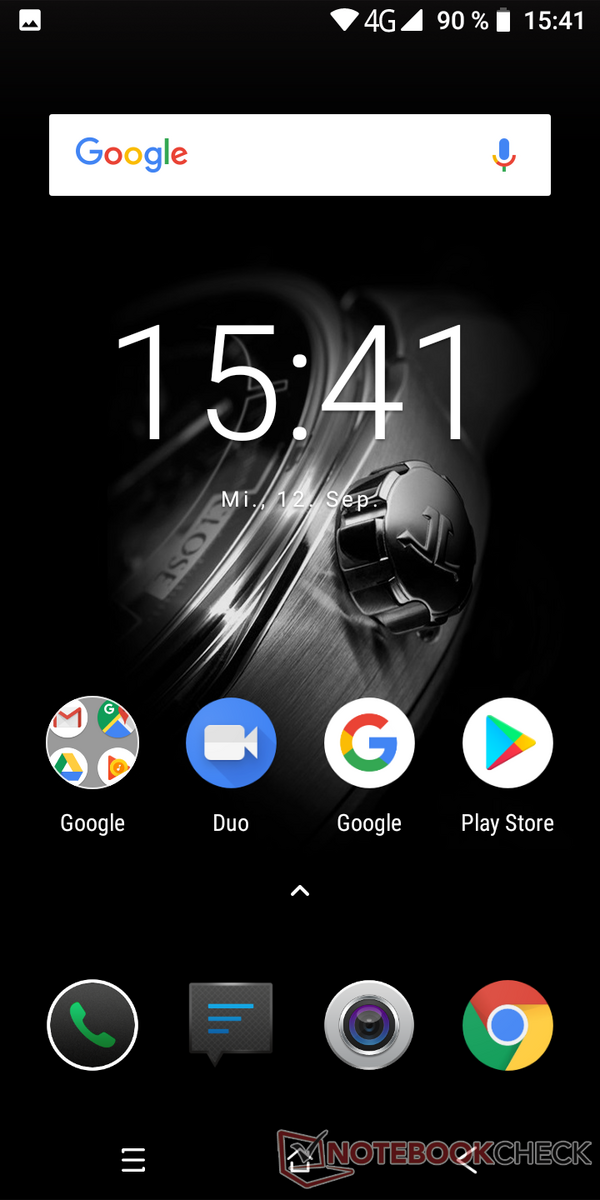Launch the Camera app
600x1200 pixels.
point(369,1025)
